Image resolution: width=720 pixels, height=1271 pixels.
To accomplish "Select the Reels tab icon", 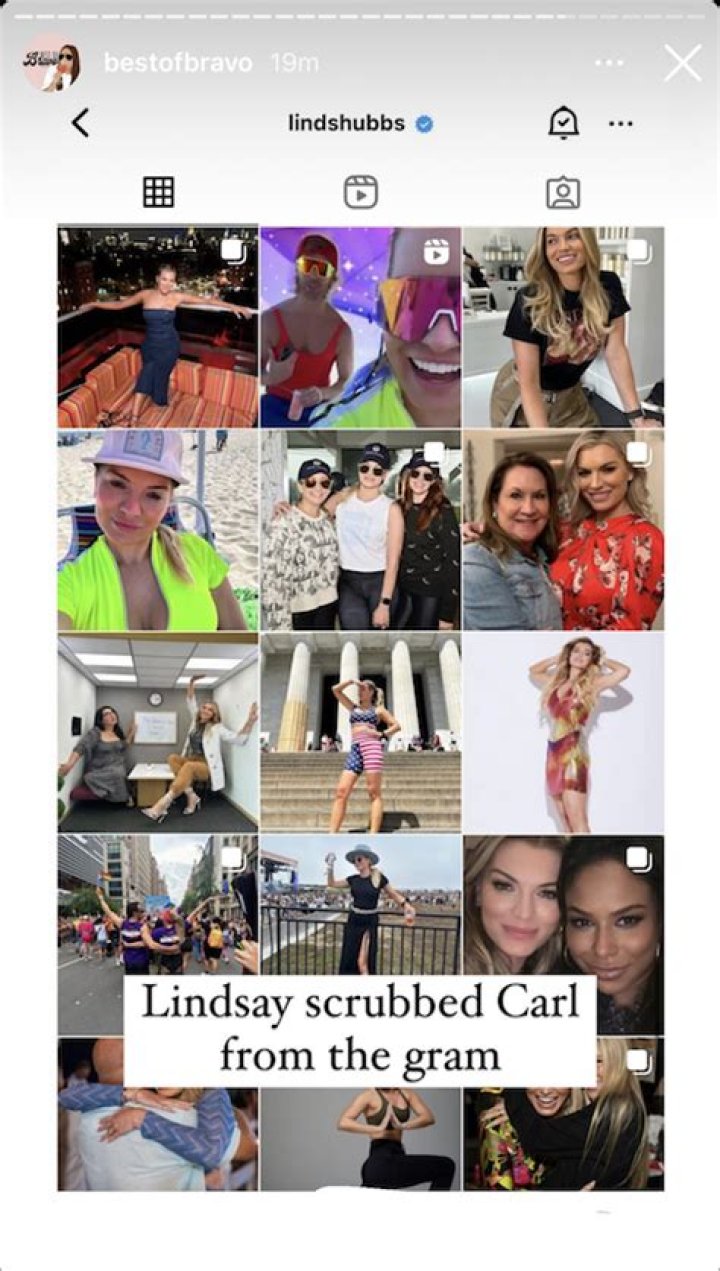I will pos(360,190).
